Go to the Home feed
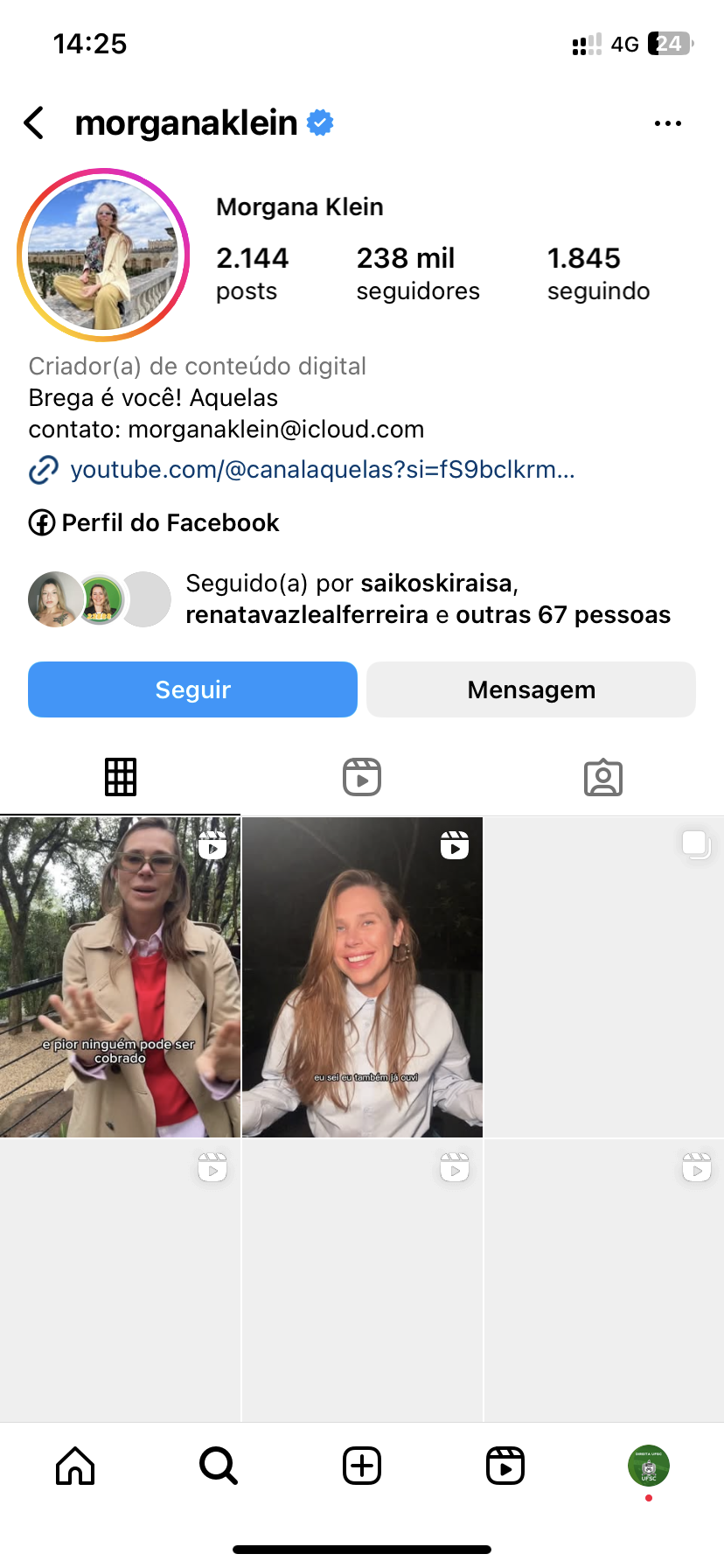The height and width of the screenshot is (1568, 724). pyautogui.click(x=75, y=1466)
